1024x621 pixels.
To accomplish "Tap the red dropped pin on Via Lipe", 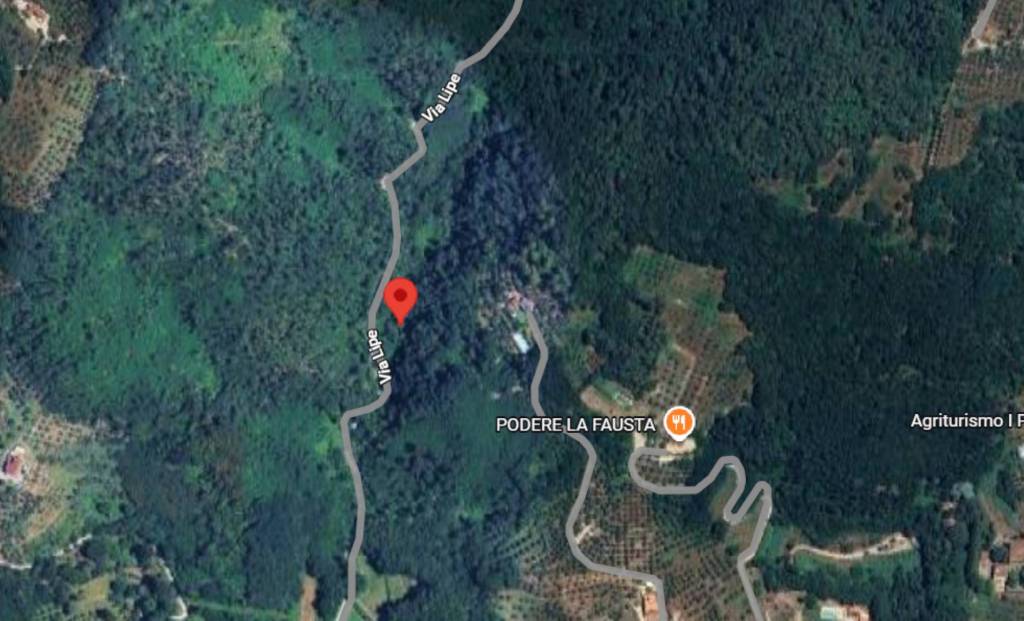I will click(400, 298).
